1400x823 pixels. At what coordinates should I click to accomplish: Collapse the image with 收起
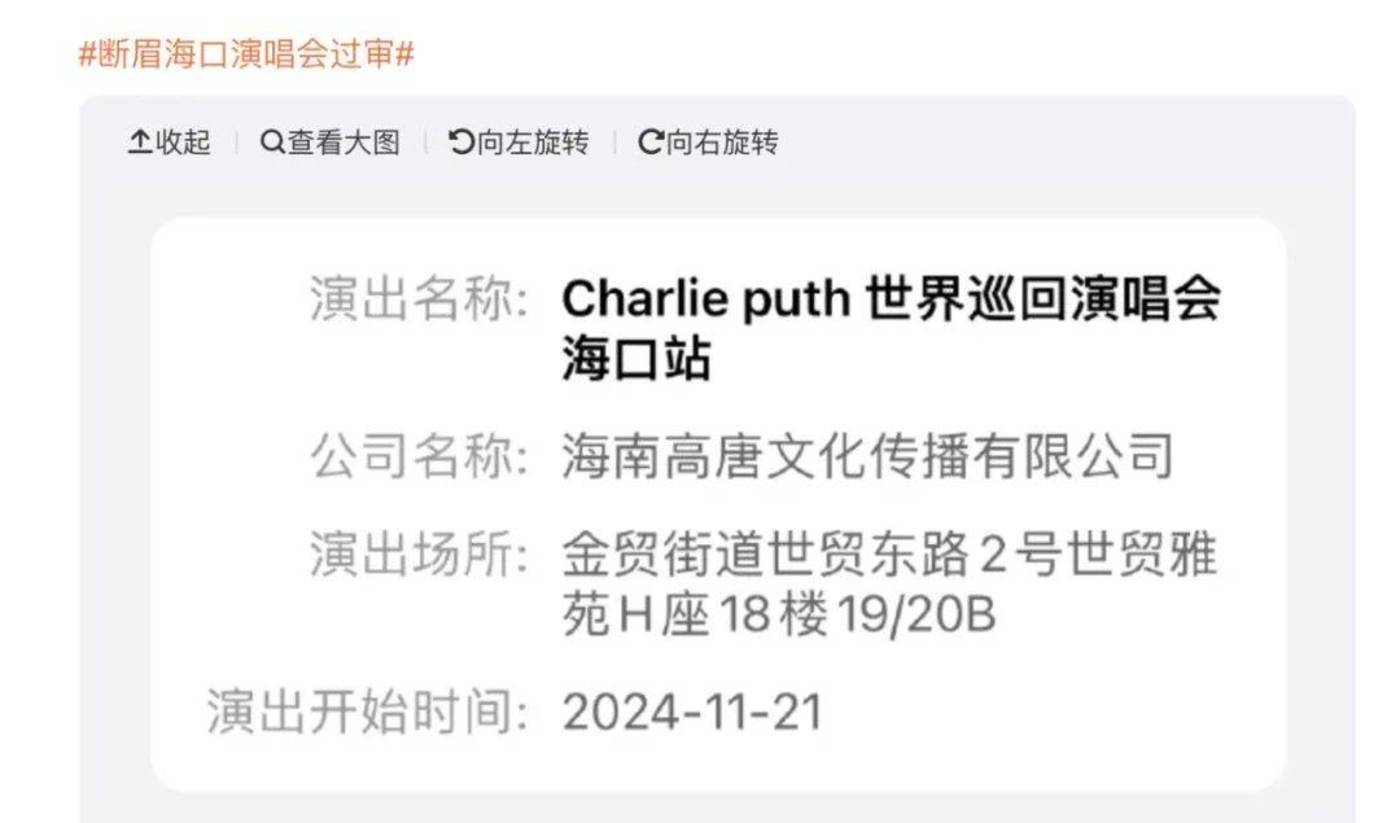(169, 143)
